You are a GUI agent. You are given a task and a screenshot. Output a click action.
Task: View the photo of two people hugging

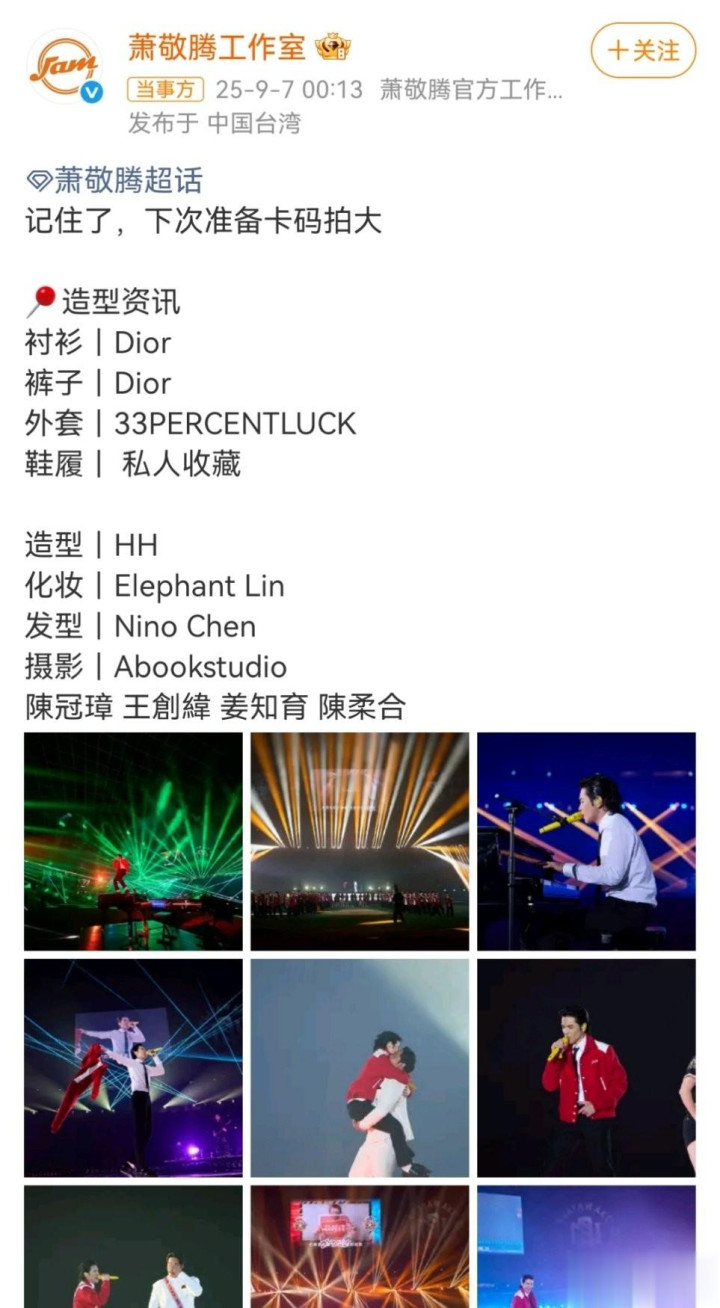click(x=360, y=1068)
